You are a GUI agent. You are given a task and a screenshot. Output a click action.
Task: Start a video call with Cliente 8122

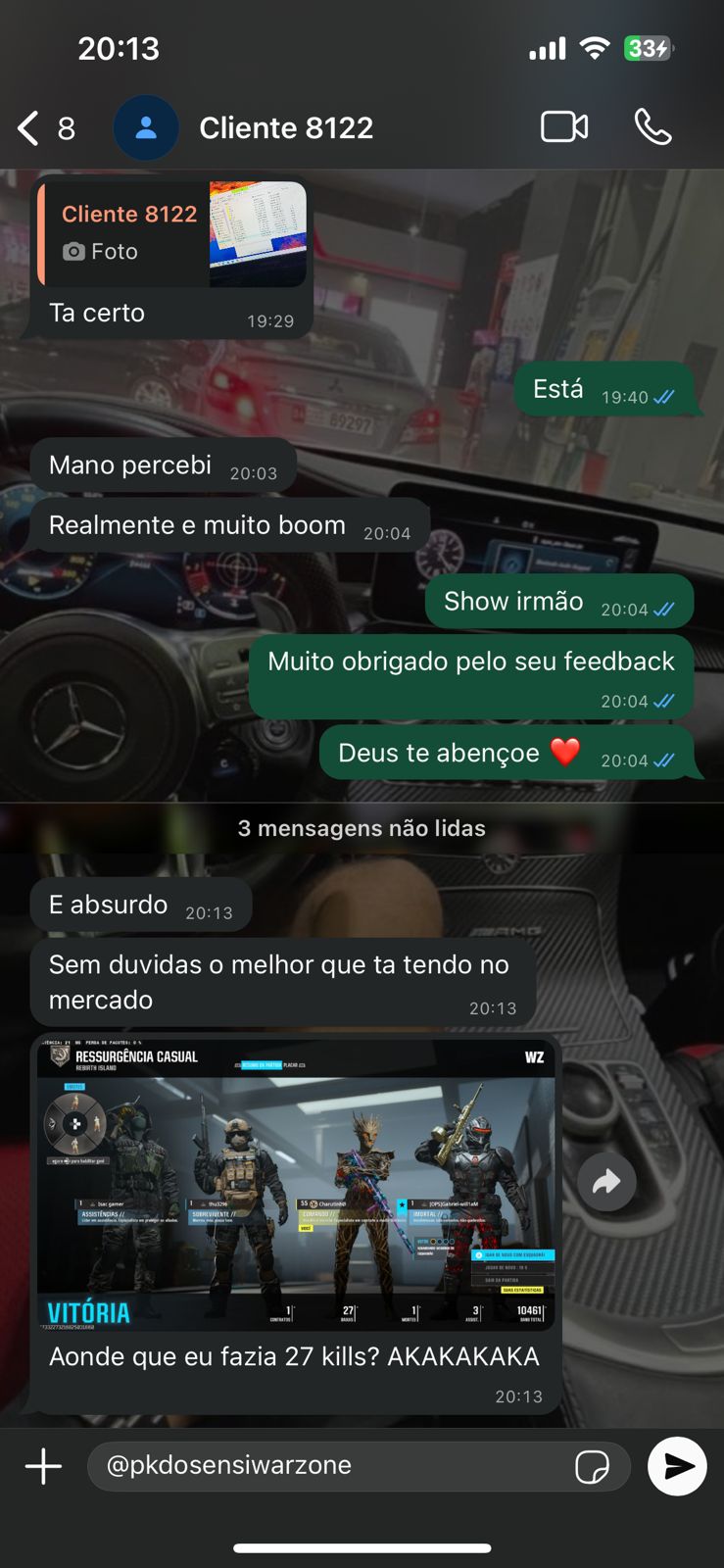pos(564,127)
